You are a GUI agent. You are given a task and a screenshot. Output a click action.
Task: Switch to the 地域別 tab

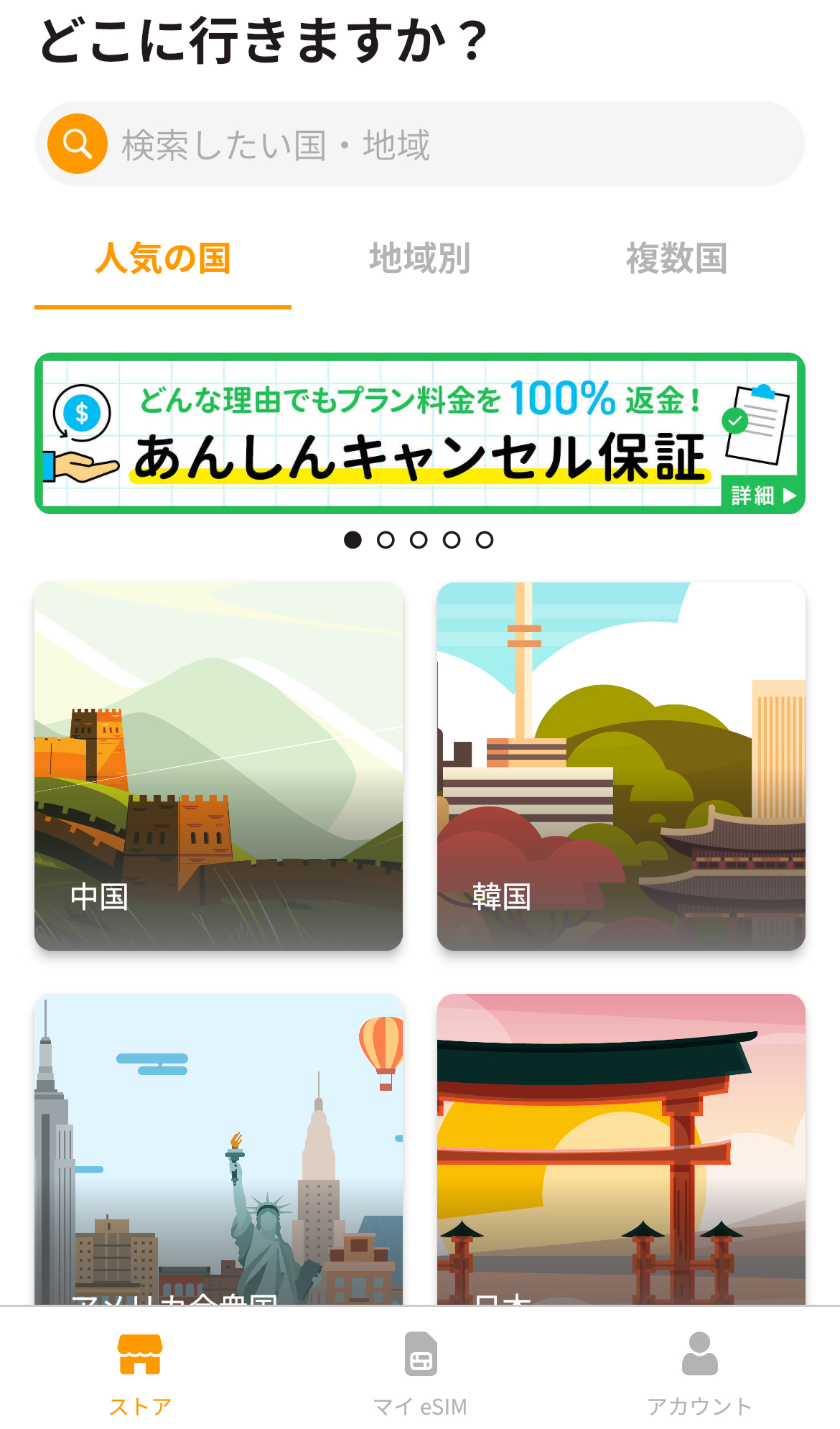(420, 259)
